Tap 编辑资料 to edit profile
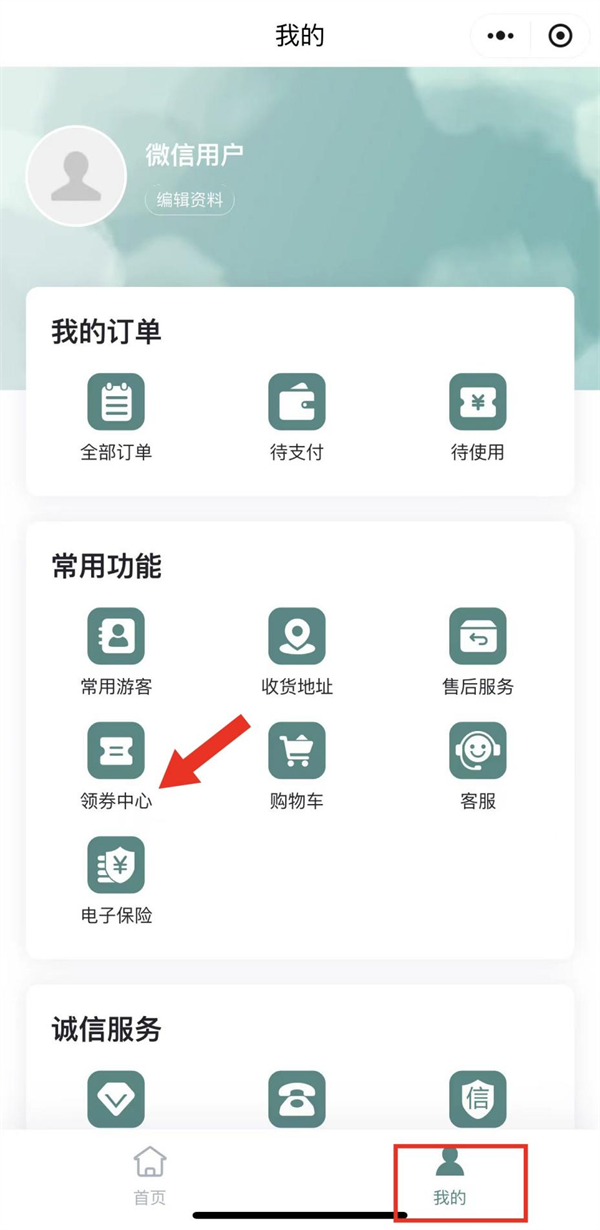The image size is (600, 1230). (x=190, y=200)
